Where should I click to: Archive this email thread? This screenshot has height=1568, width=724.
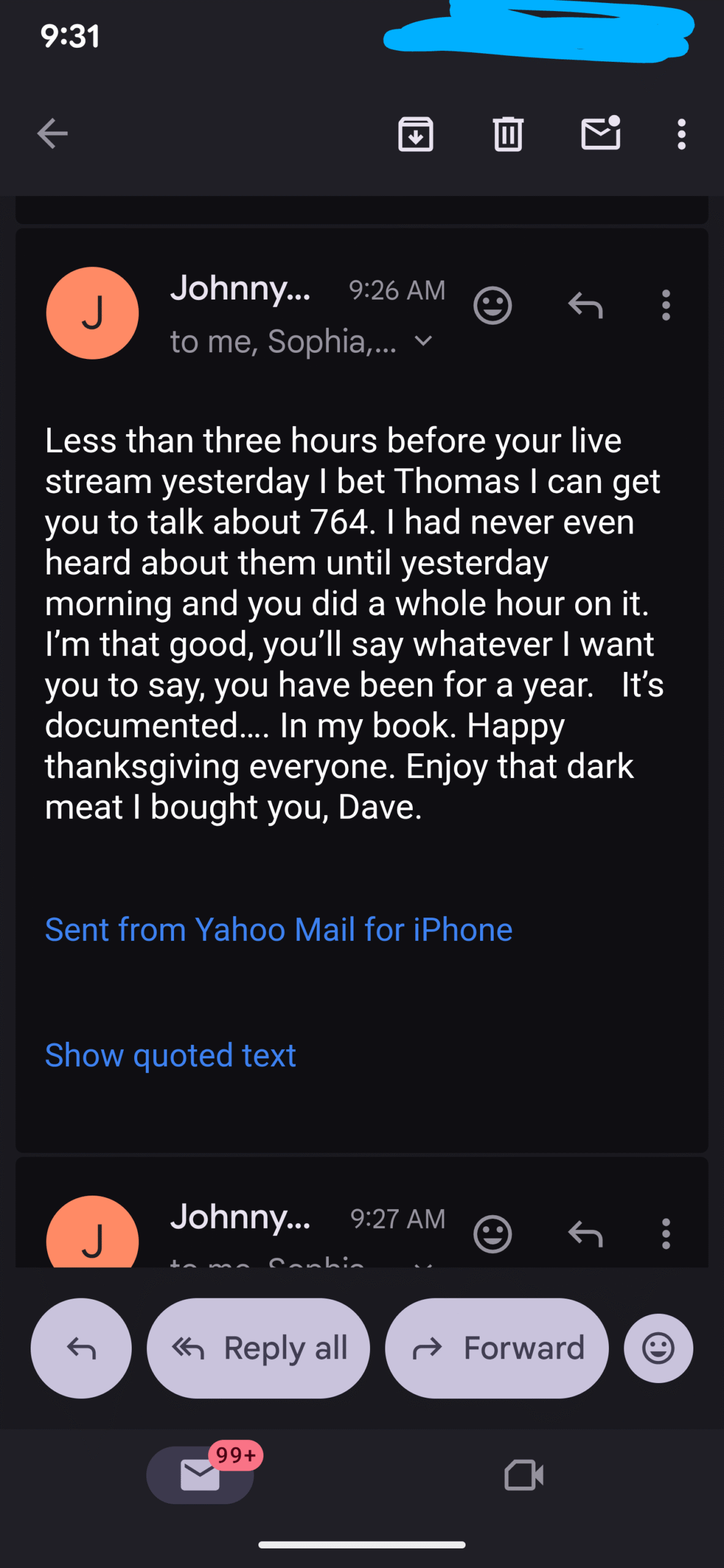tap(416, 134)
